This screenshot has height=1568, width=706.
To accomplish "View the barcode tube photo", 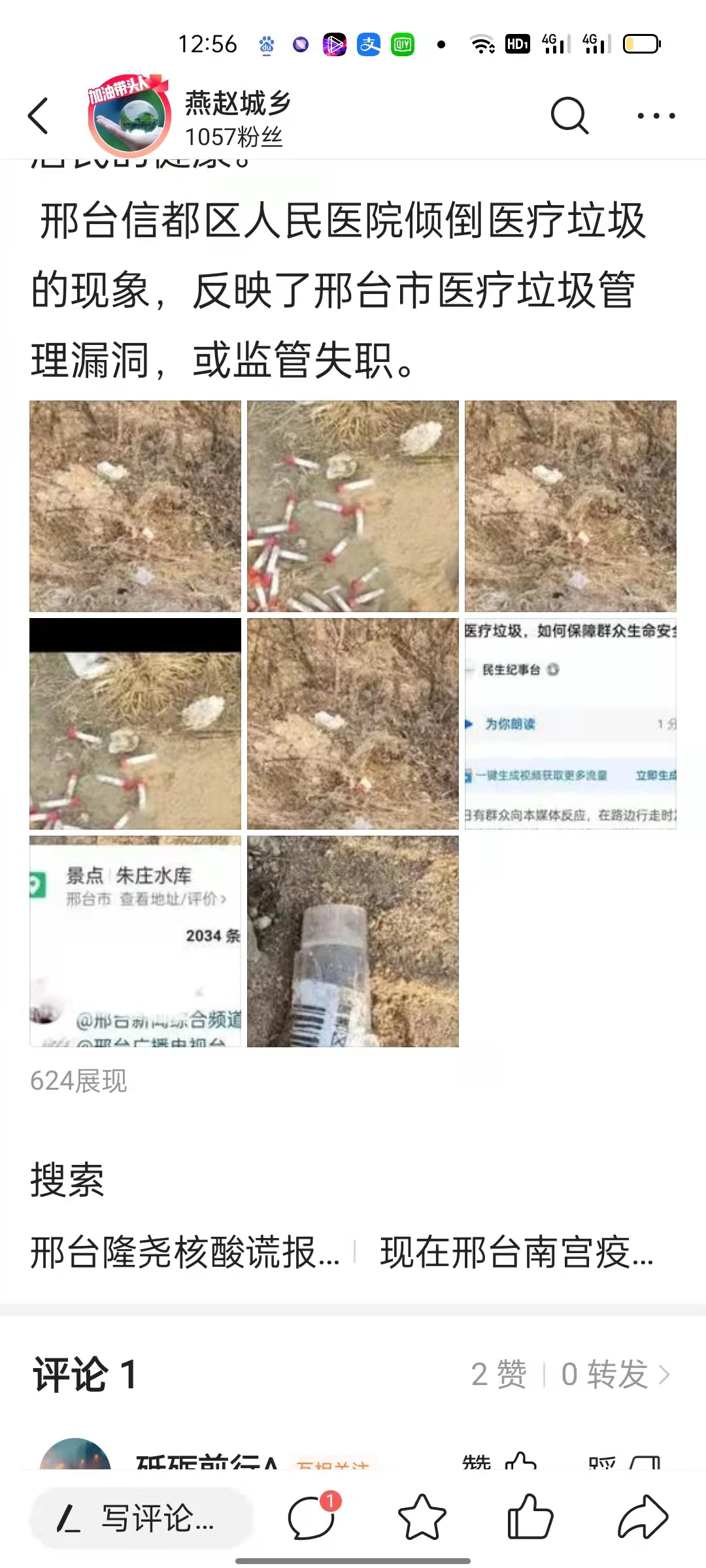I will [x=353, y=941].
